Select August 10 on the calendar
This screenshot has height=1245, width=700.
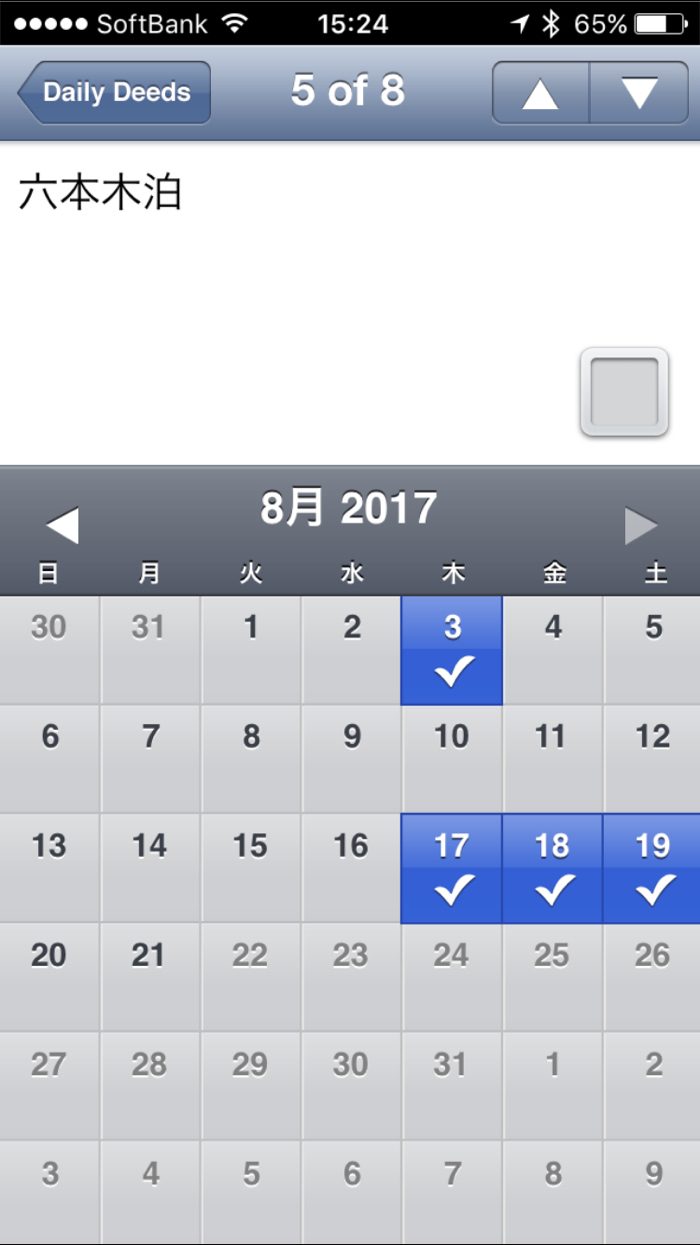click(452, 759)
